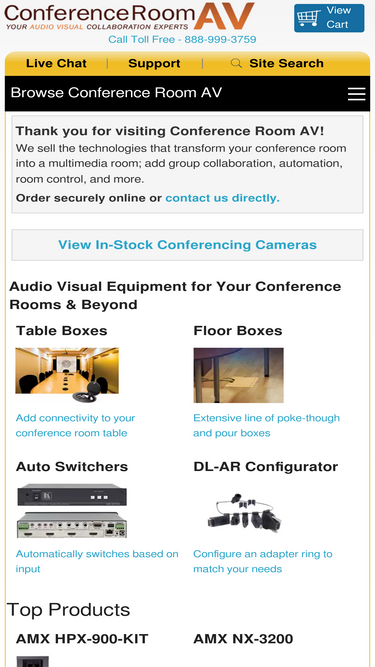Screen dimensions: 375x667
Task: Open the View Cart button
Action: (329, 18)
